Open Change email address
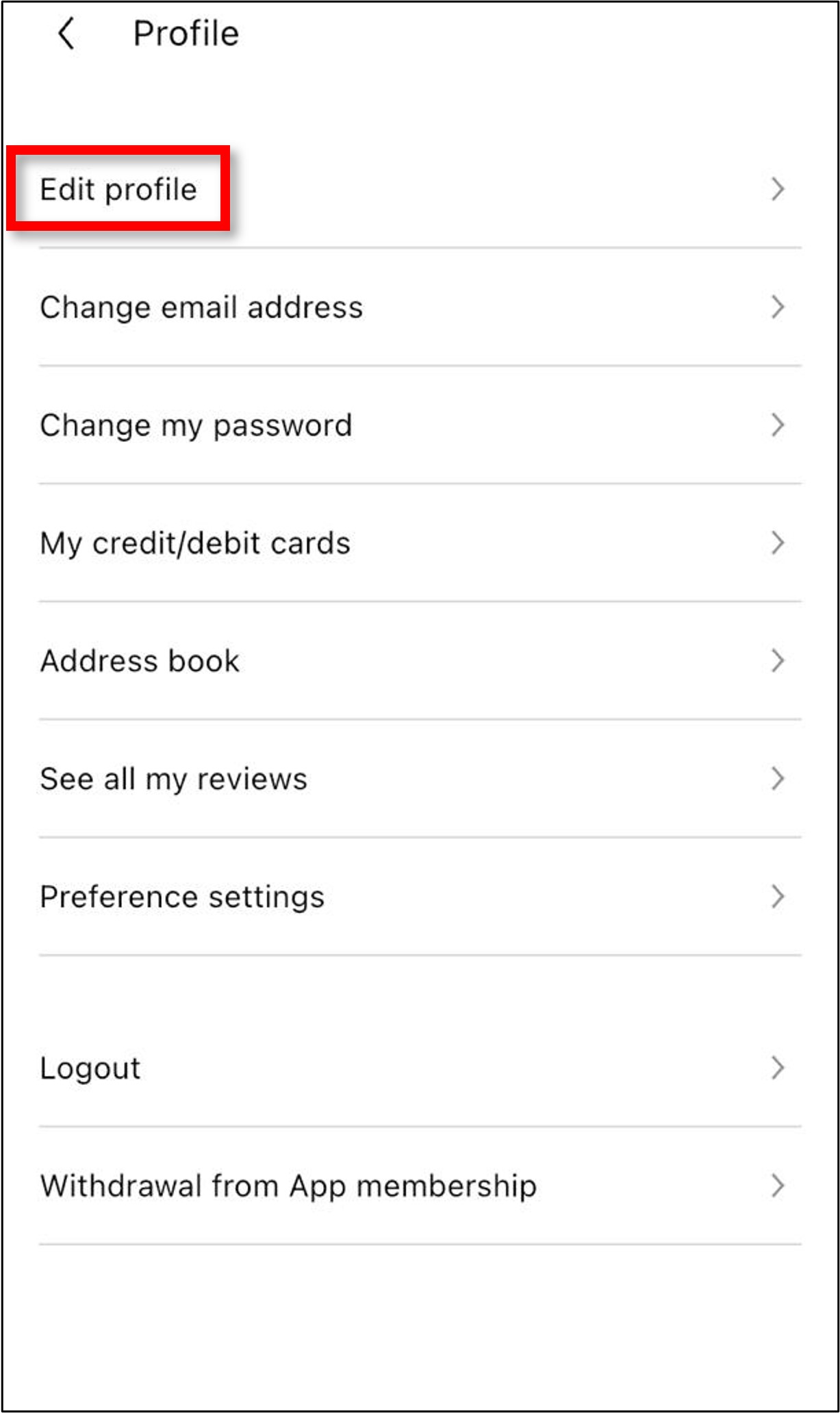The image size is (840, 1413). 201,307
